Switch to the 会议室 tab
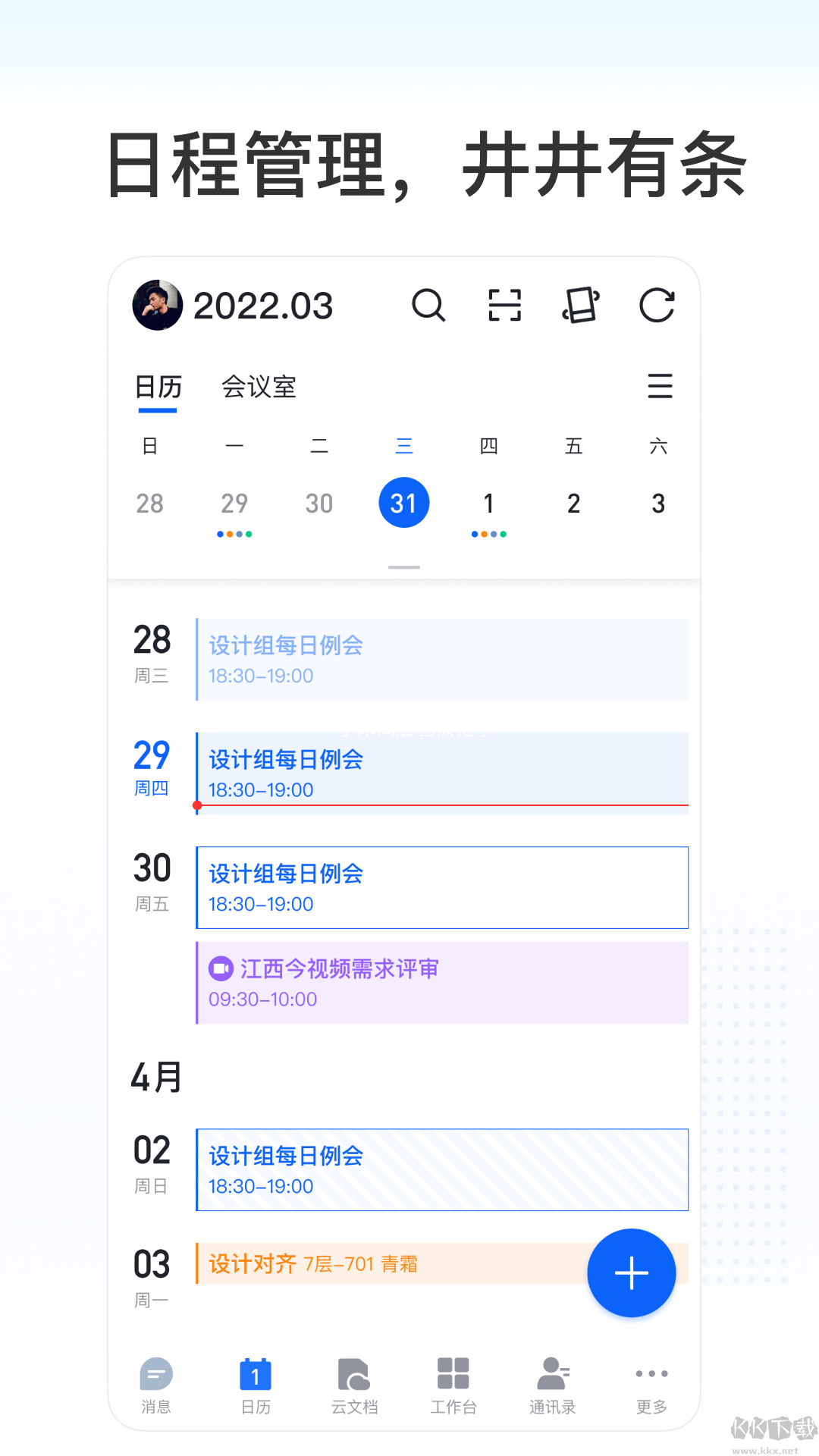The width and height of the screenshot is (819, 1456). pyautogui.click(x=259, y=387)
